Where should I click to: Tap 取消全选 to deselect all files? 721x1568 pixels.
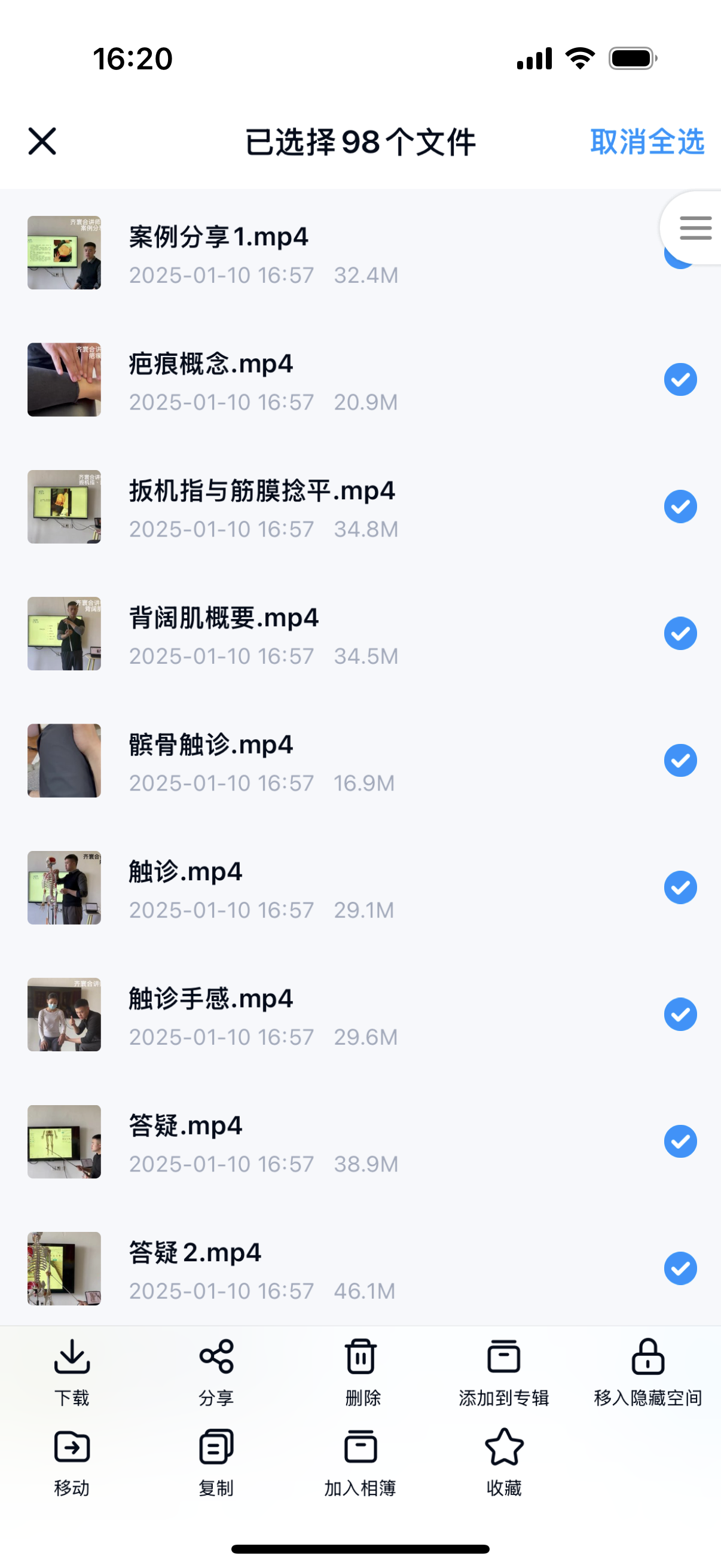[647, 142]
